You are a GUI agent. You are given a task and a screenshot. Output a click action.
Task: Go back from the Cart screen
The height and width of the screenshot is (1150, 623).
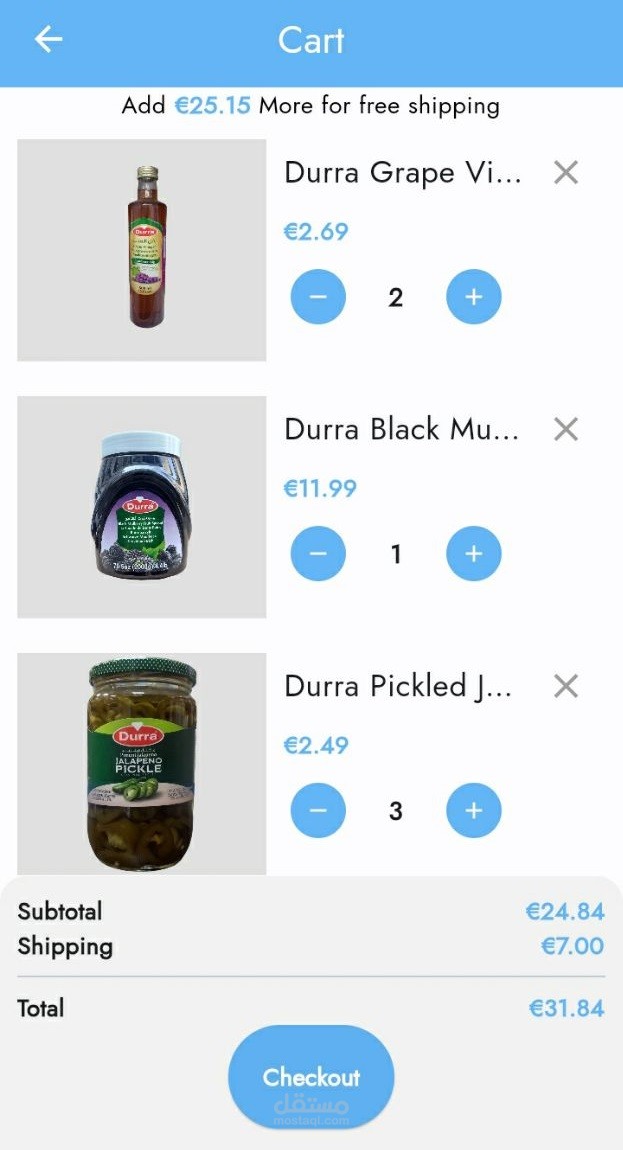click(x=48, y=40)
